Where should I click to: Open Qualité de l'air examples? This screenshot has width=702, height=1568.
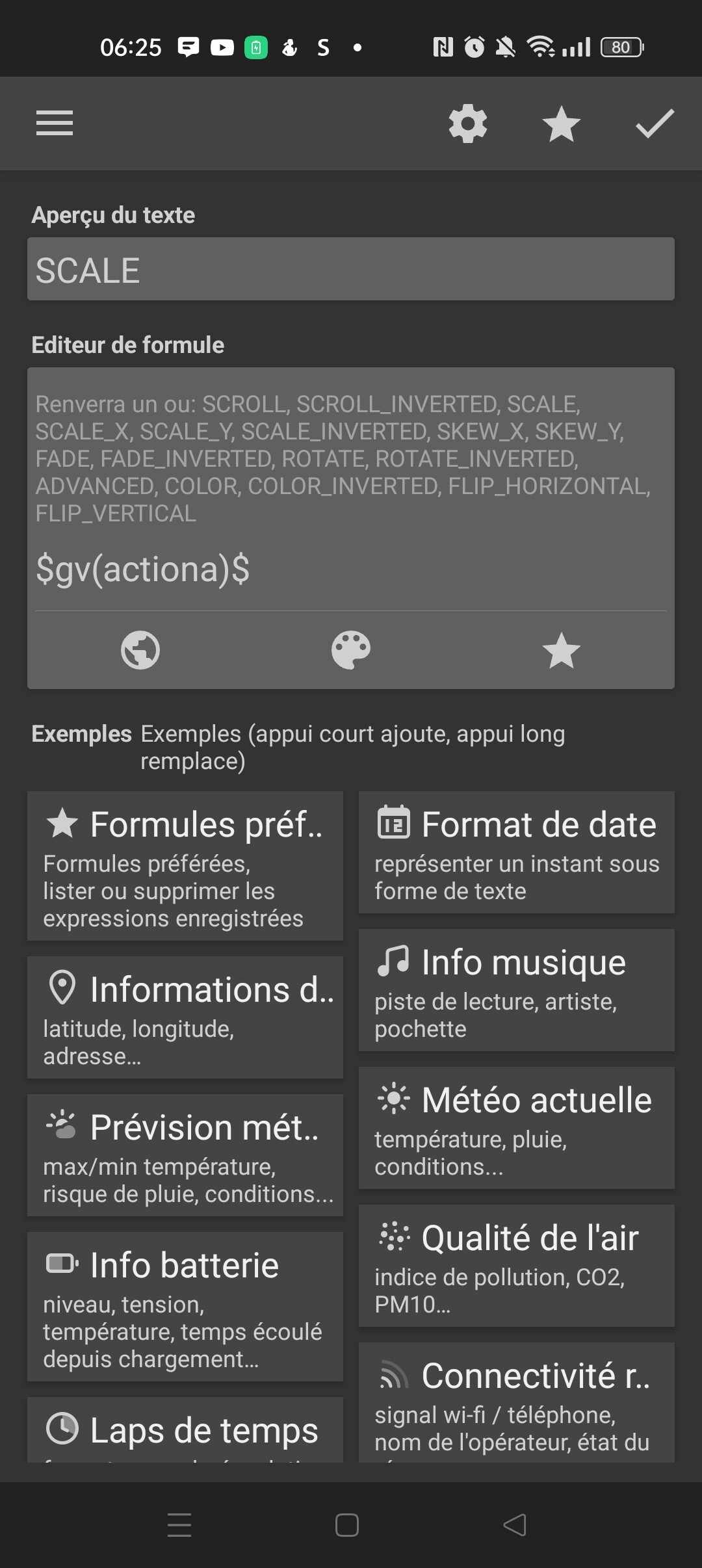[x=517, y=1266]
